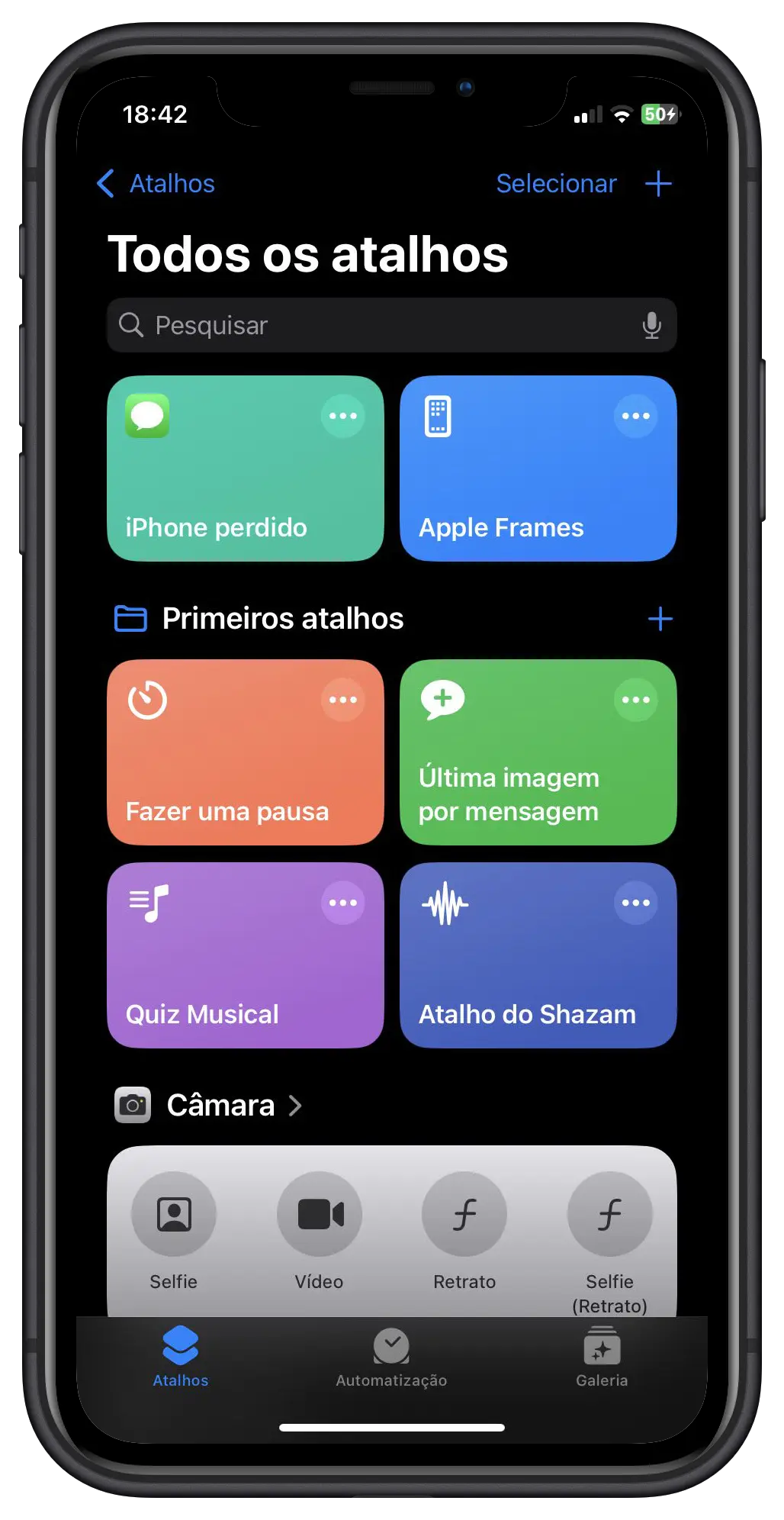Run Fazer uma pausa shortcut
Viewport: 784px width, 1520px height.
229,771
